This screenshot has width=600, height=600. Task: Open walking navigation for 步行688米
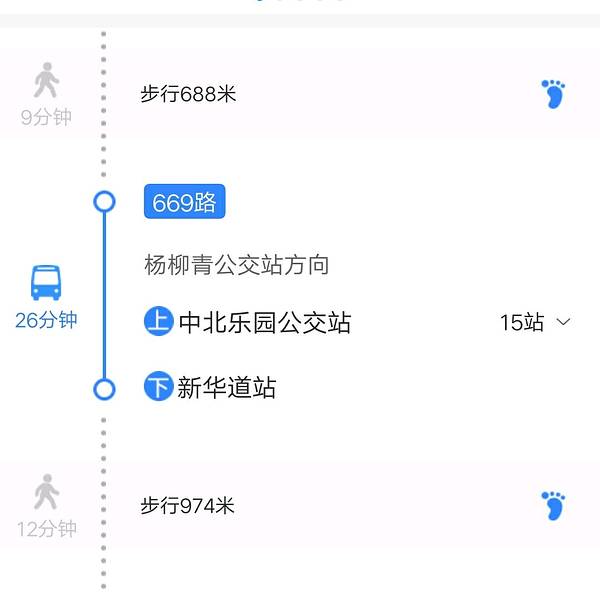553,95
